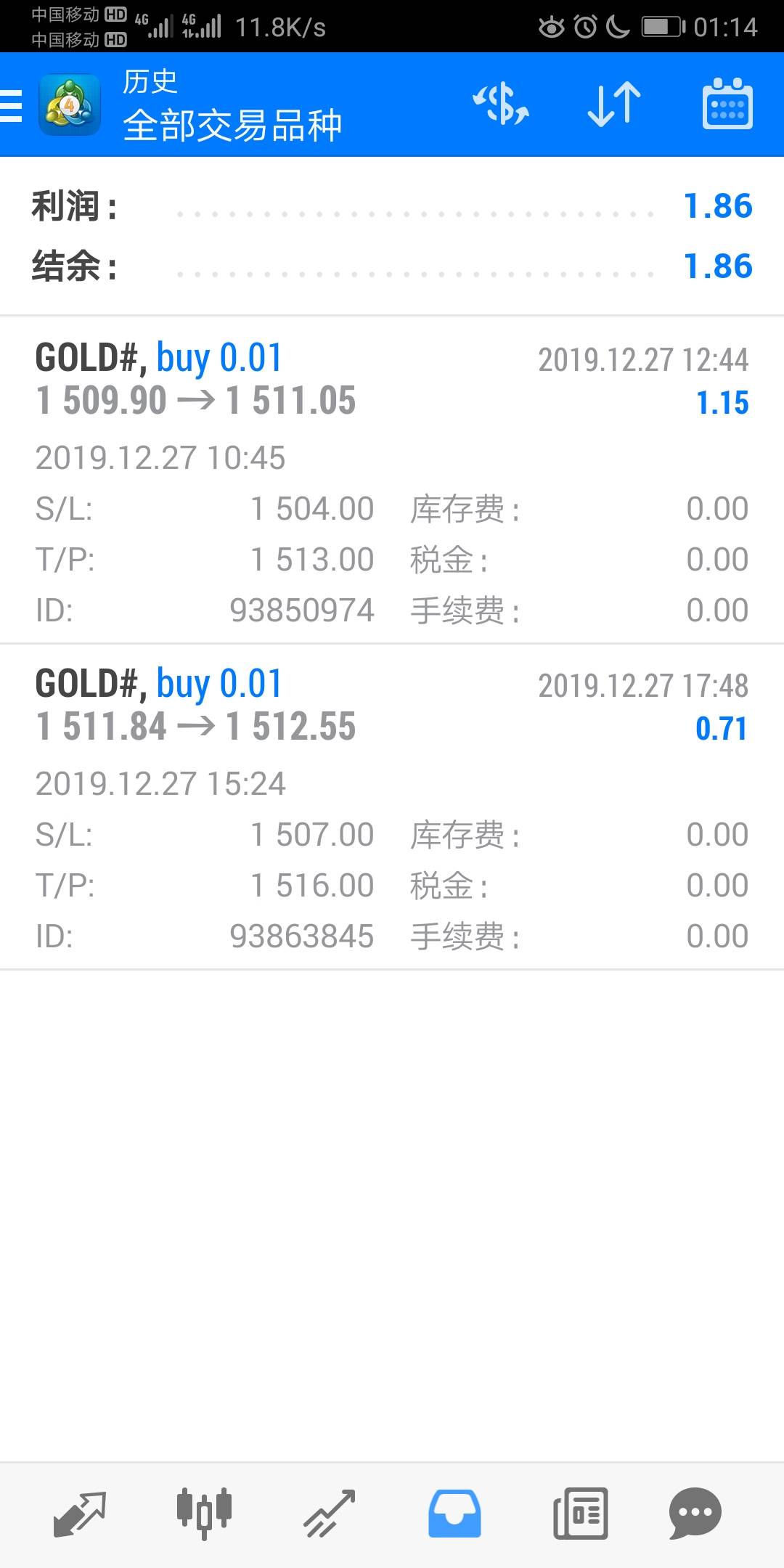Open the side drawer hamburger menu
The image size is (784, 1568).
pyautogui.click(x=12, y=105)
